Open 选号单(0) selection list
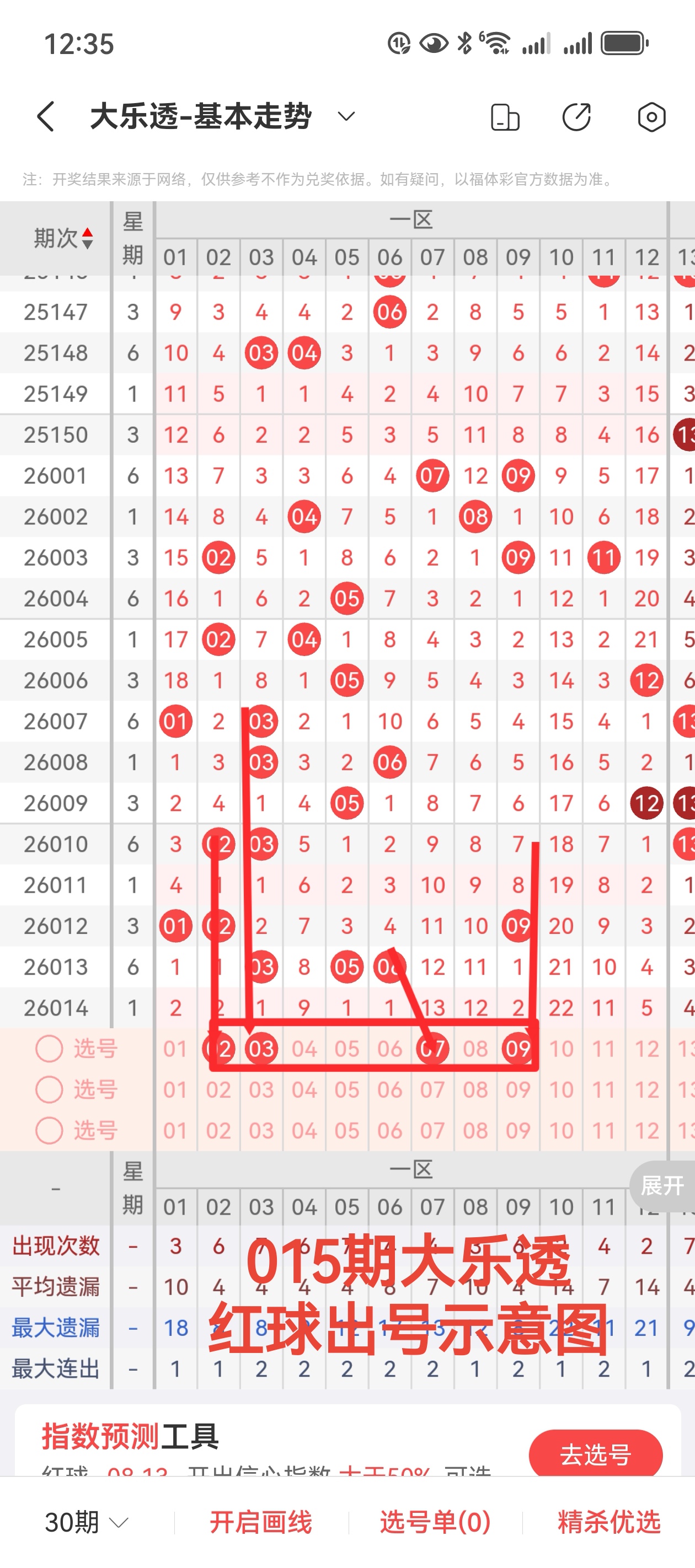This screenshot has width=695, height=1568. [x=435, y=1522]
